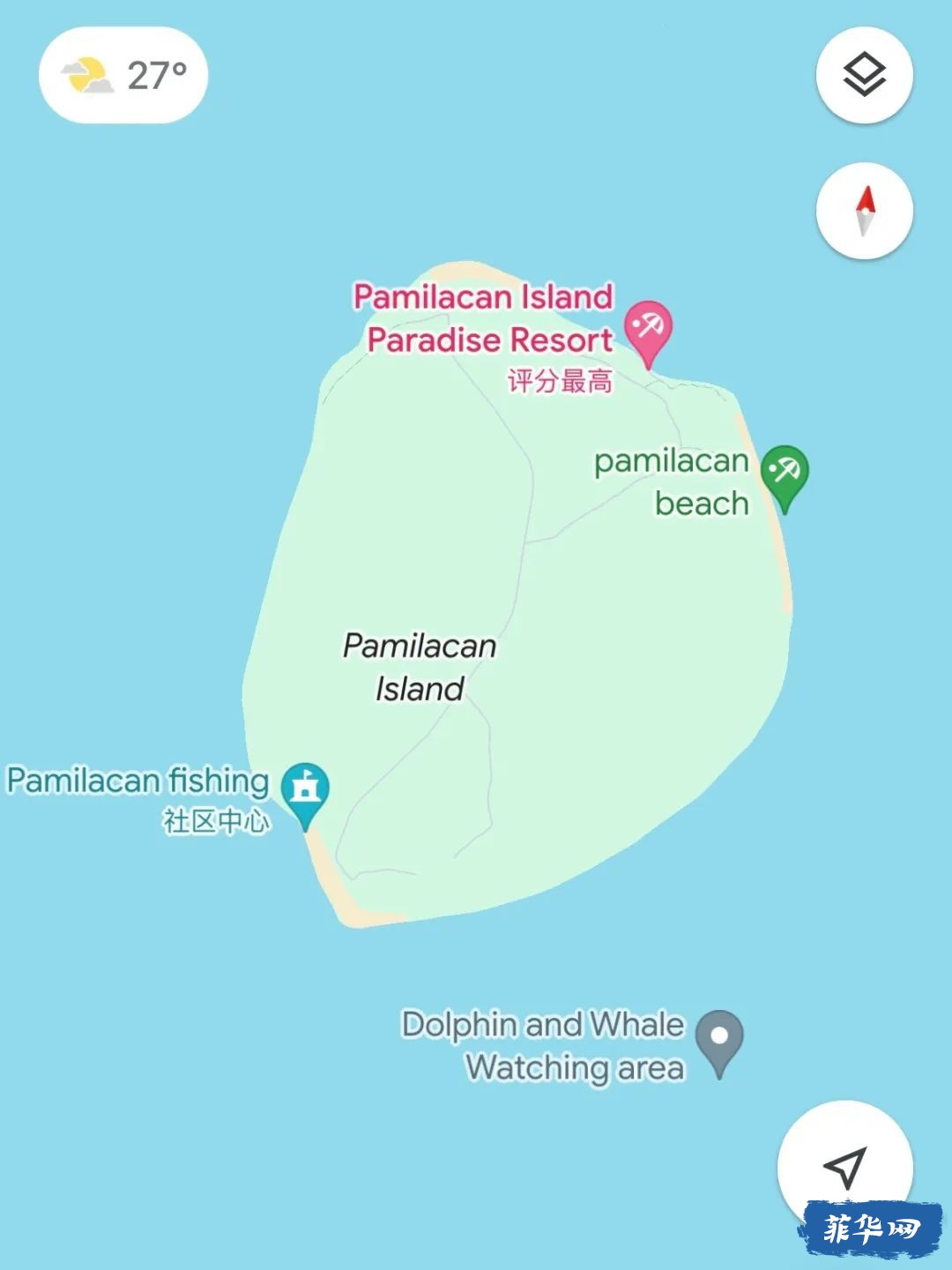
Task: Select the pamilacan beach marker
Action: click(784, 474)
